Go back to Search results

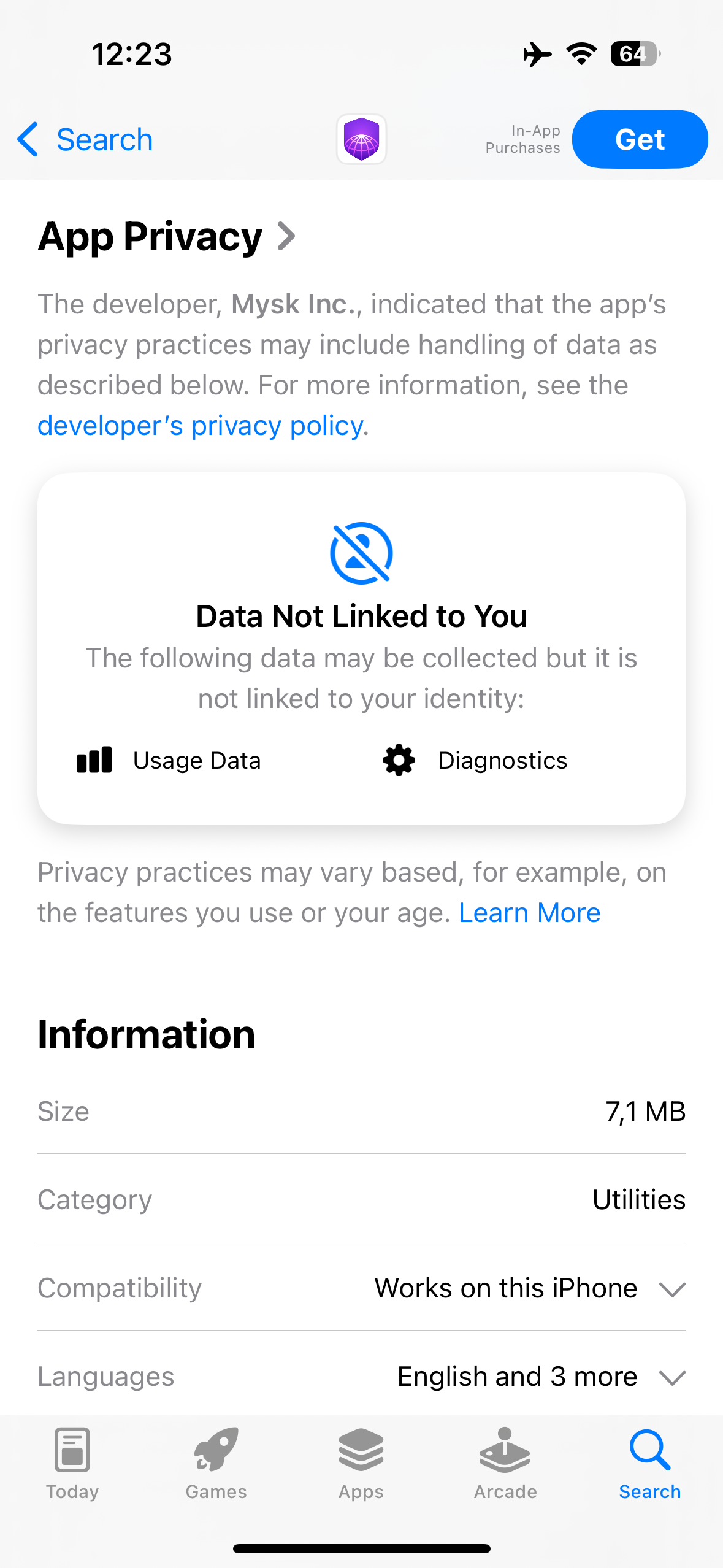click(x=85, y=139)
